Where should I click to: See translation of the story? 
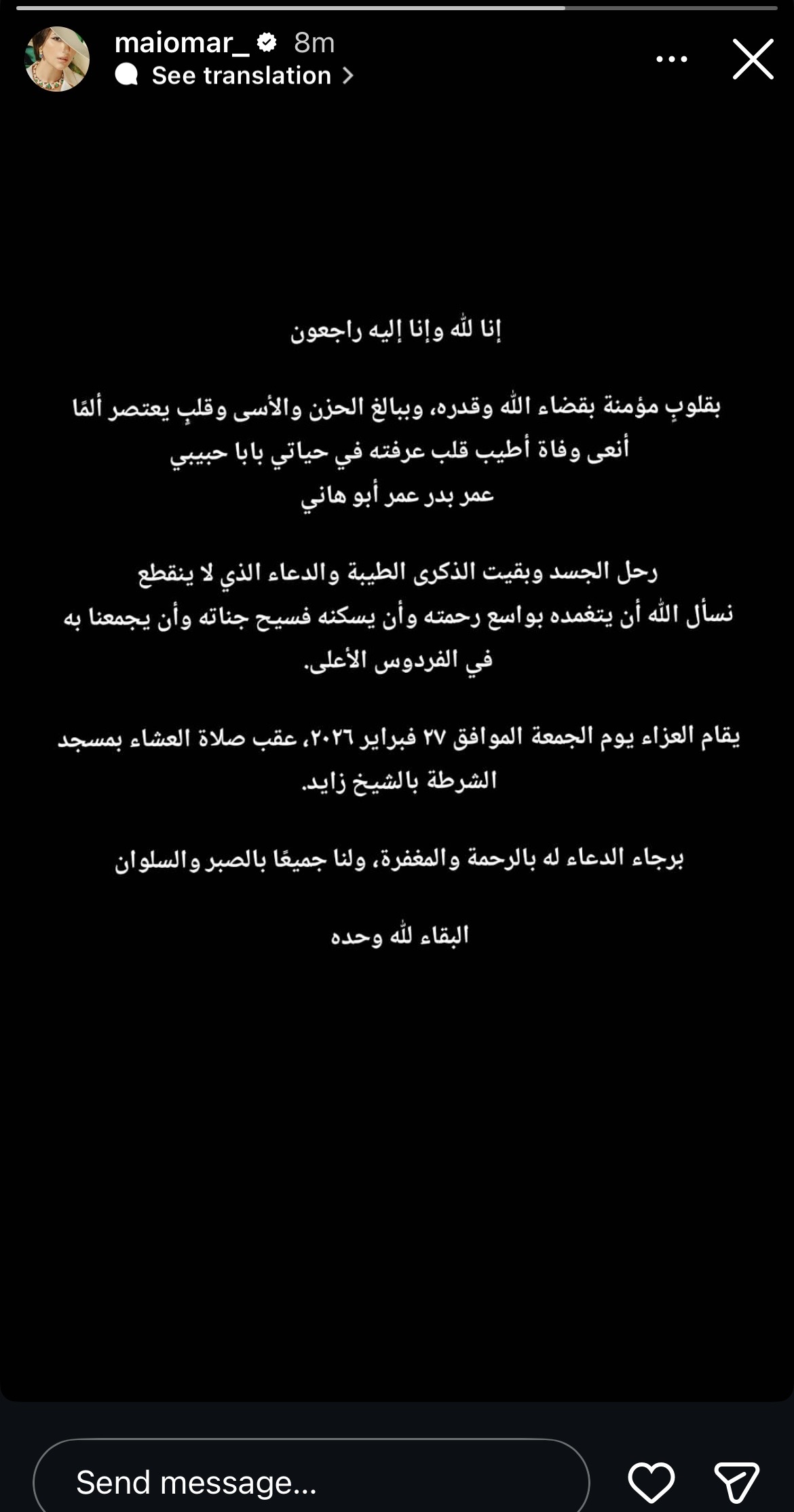[242, 75]
